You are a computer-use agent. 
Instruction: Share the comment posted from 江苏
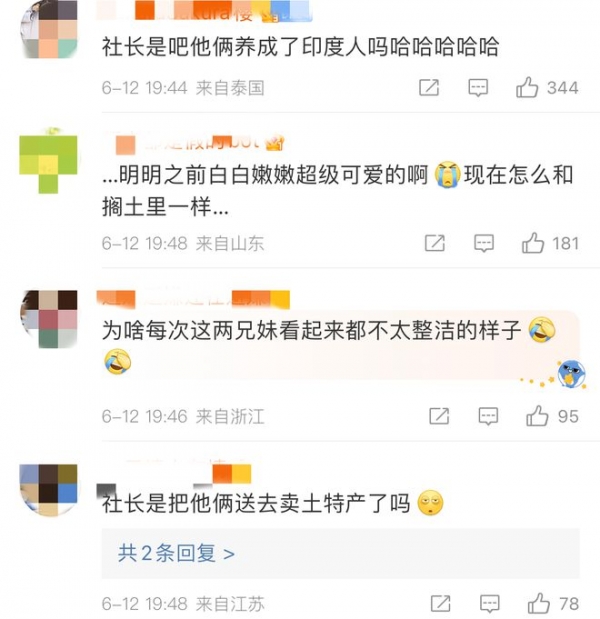tap(439, 604)
